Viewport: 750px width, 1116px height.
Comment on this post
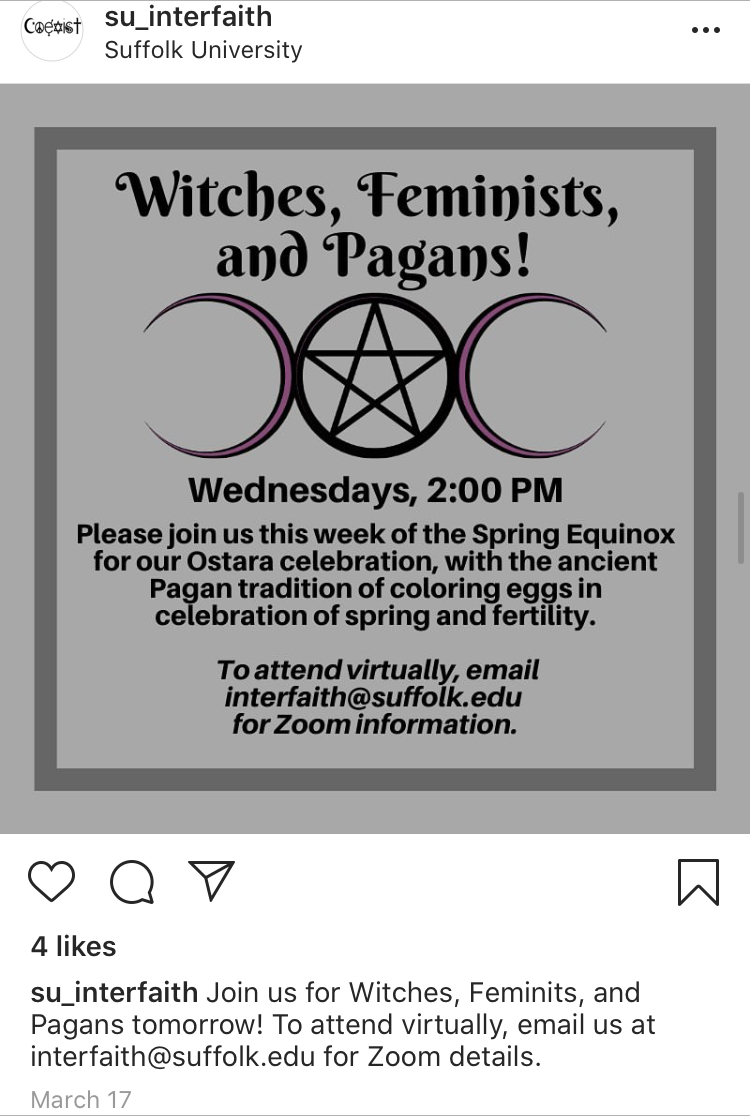pyautogui.click(x=132, y=881)
